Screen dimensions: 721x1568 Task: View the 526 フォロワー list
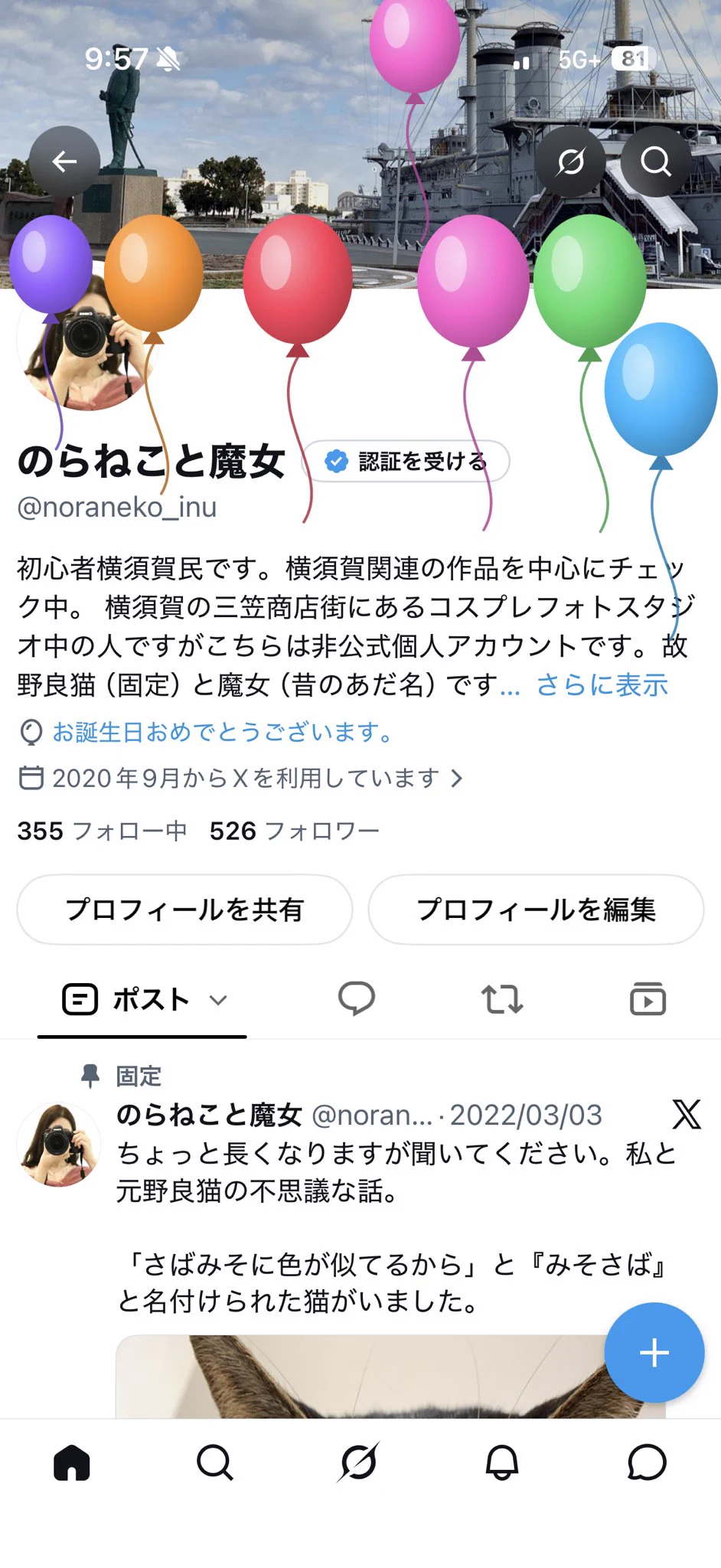tap(295, 831)
